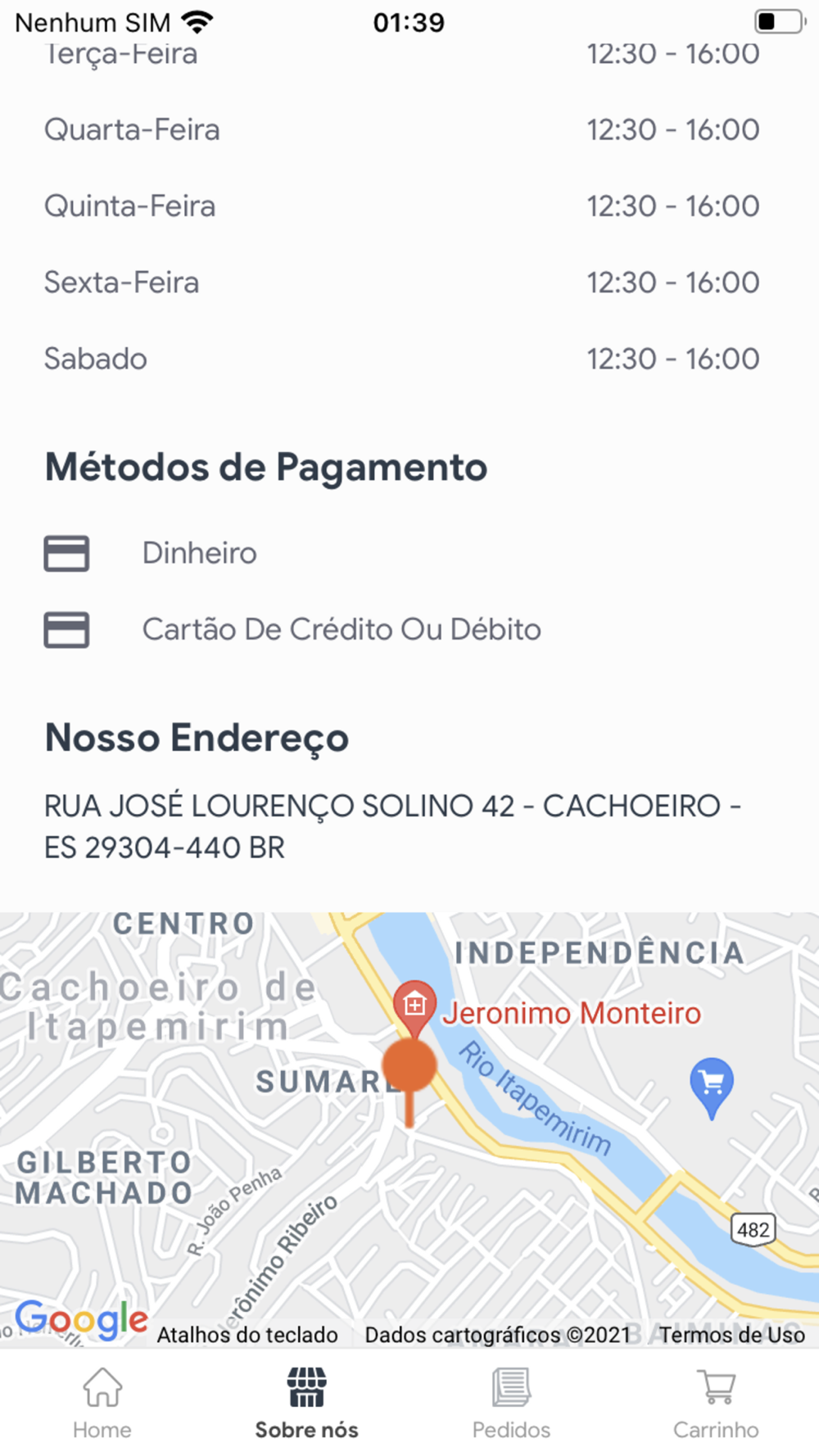Switch to the Carrinho tab

point(716,1404)
